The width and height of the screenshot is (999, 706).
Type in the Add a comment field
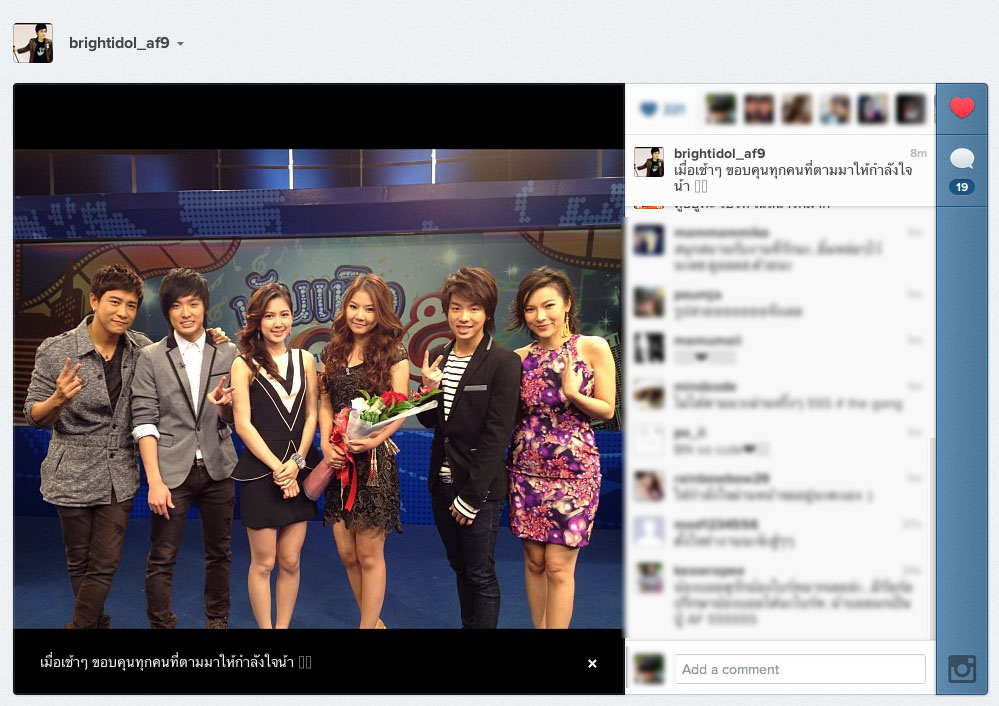(800, 669)
